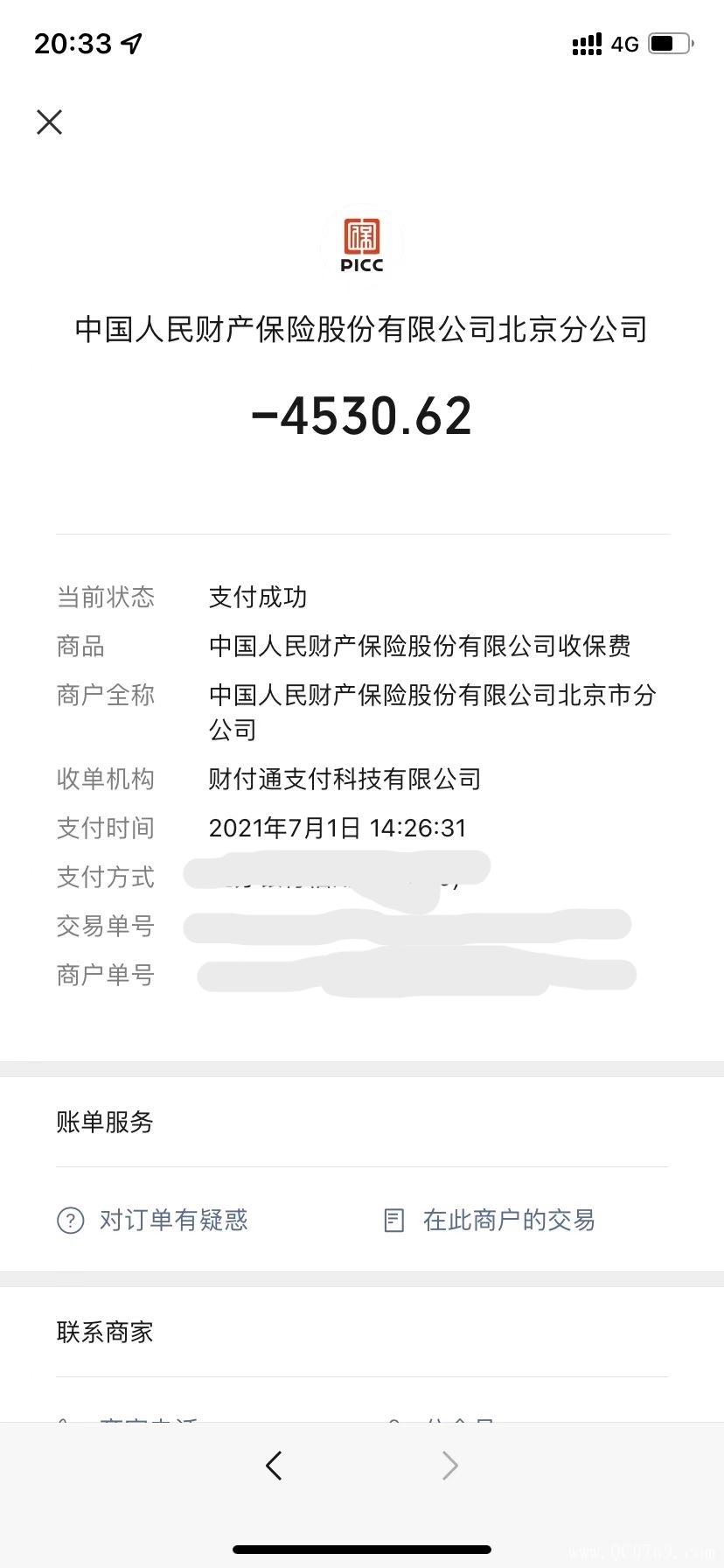Close the payment details page
This screenshot has height=1568, width=724.
click(x=50, y=122)
